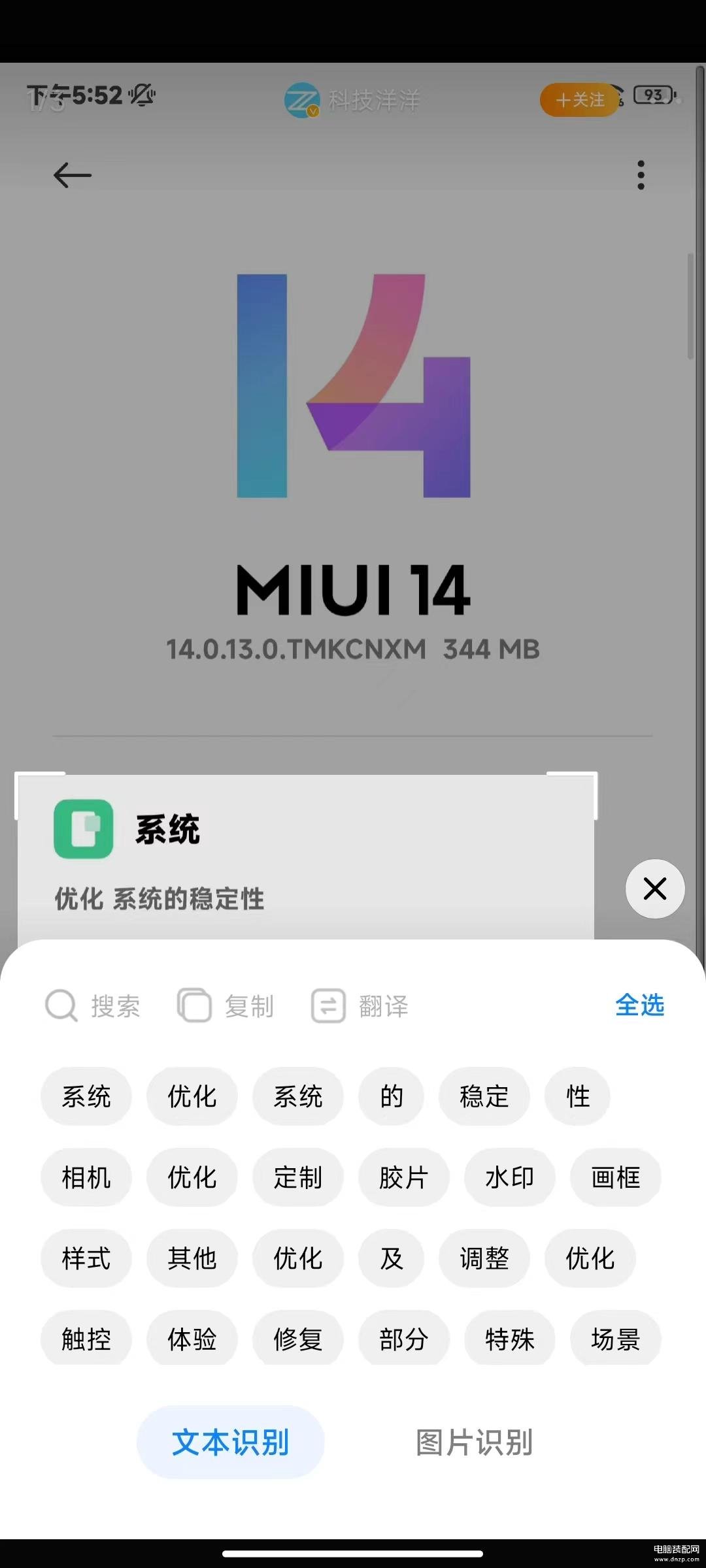Tap the 搜索 search action
The height and width of the screenshot is (1568, 706).
pyautogui.click(x=93, y=1005)
